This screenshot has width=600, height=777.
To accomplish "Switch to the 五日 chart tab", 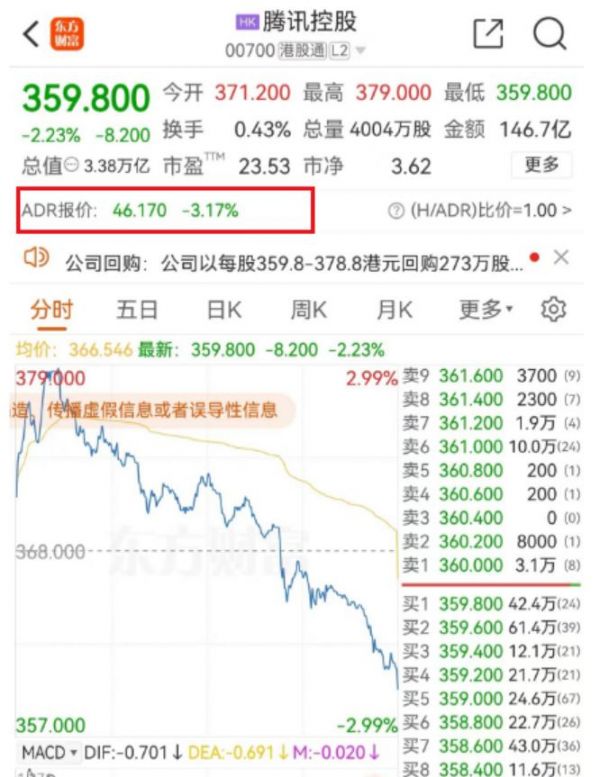I will [x=137, y=310].
